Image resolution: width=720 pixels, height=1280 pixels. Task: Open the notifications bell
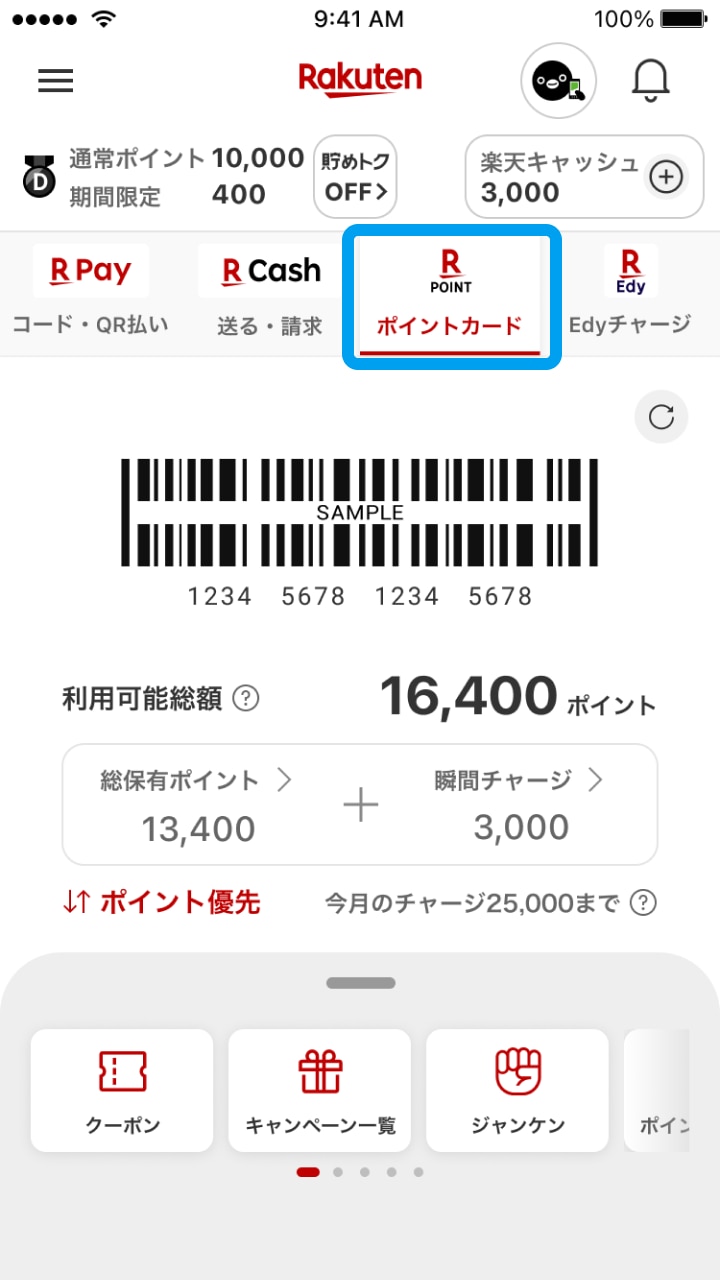650,80
